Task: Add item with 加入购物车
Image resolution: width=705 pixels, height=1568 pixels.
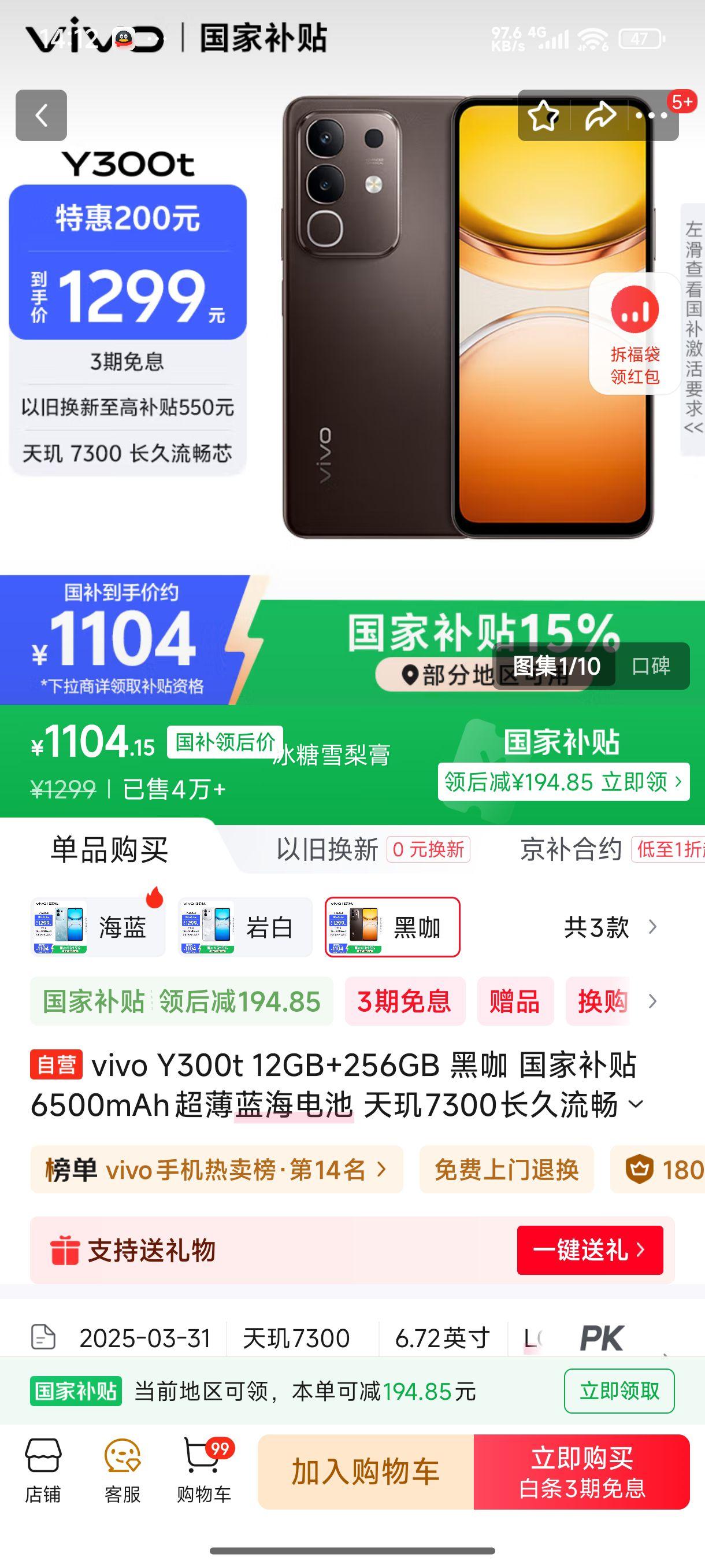Action: pos(366,1472)
